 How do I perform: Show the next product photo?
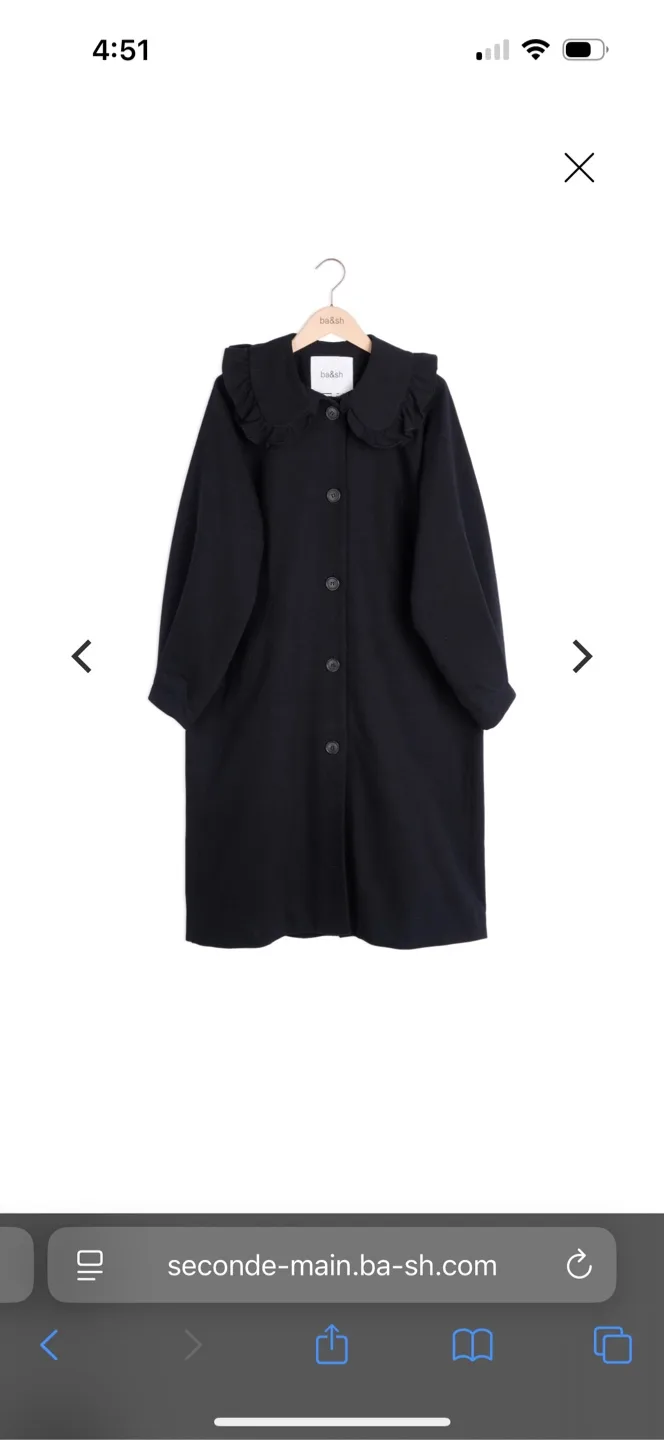(582, 656)
